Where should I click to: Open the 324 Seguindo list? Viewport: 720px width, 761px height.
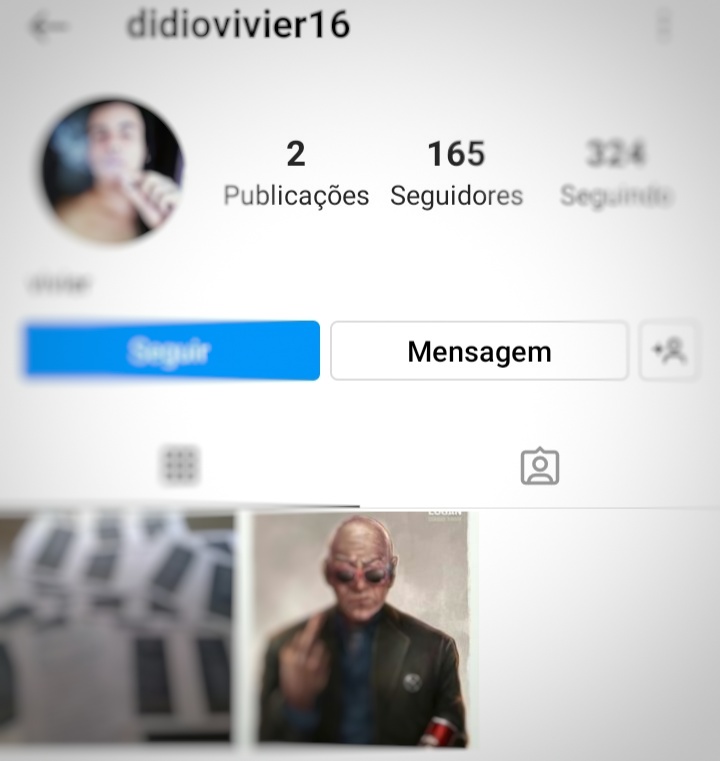(x=615, y=172)
